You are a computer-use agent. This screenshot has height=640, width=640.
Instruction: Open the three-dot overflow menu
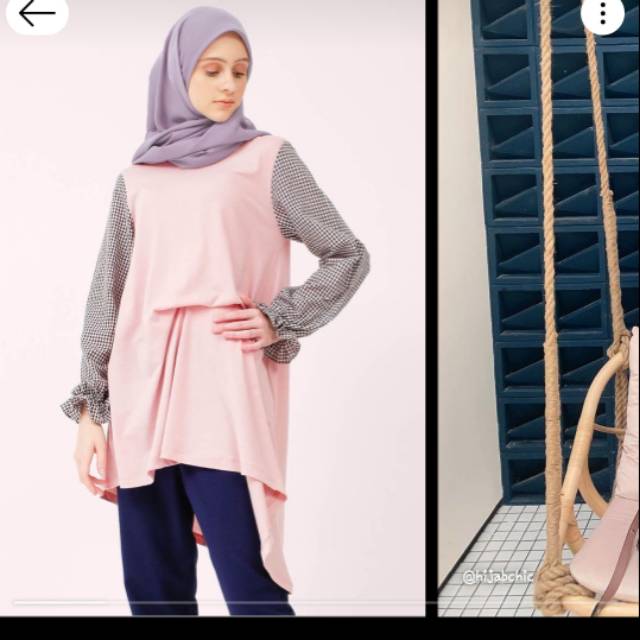tap(603, 13)
